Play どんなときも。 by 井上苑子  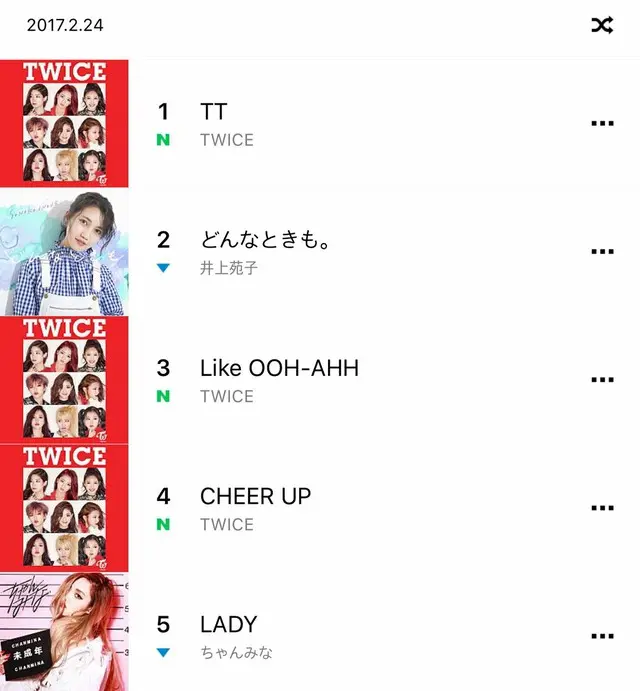click(263, 239)
